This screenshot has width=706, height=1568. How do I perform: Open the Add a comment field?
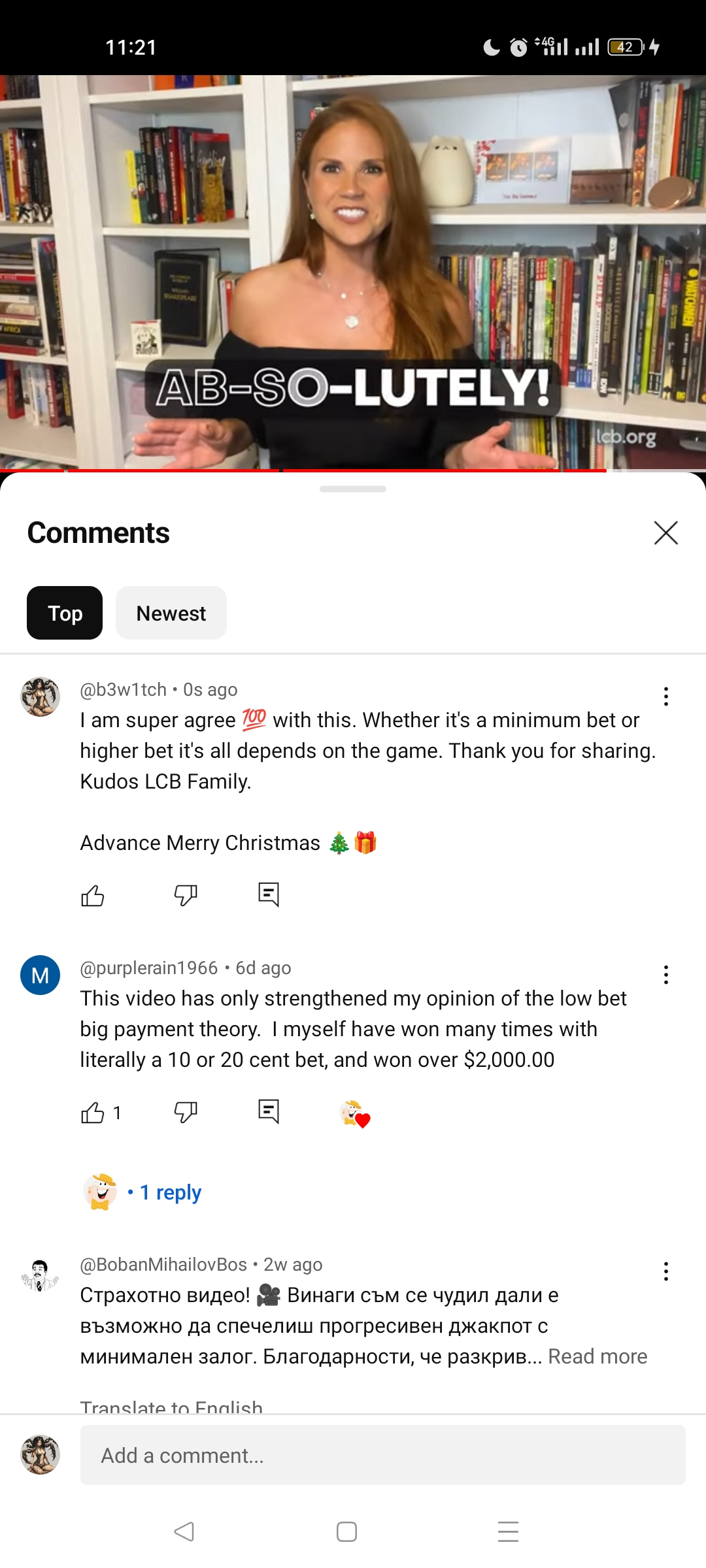(x=382, y=1455)
